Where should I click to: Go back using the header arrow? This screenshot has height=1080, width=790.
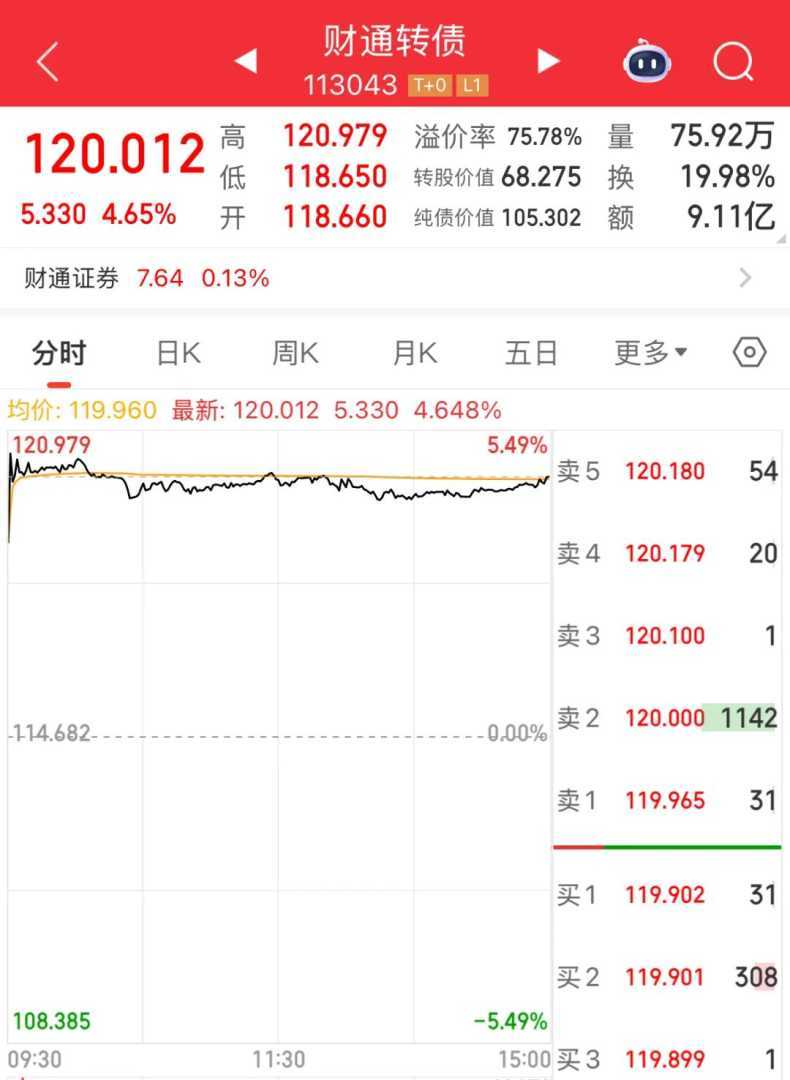47,62
